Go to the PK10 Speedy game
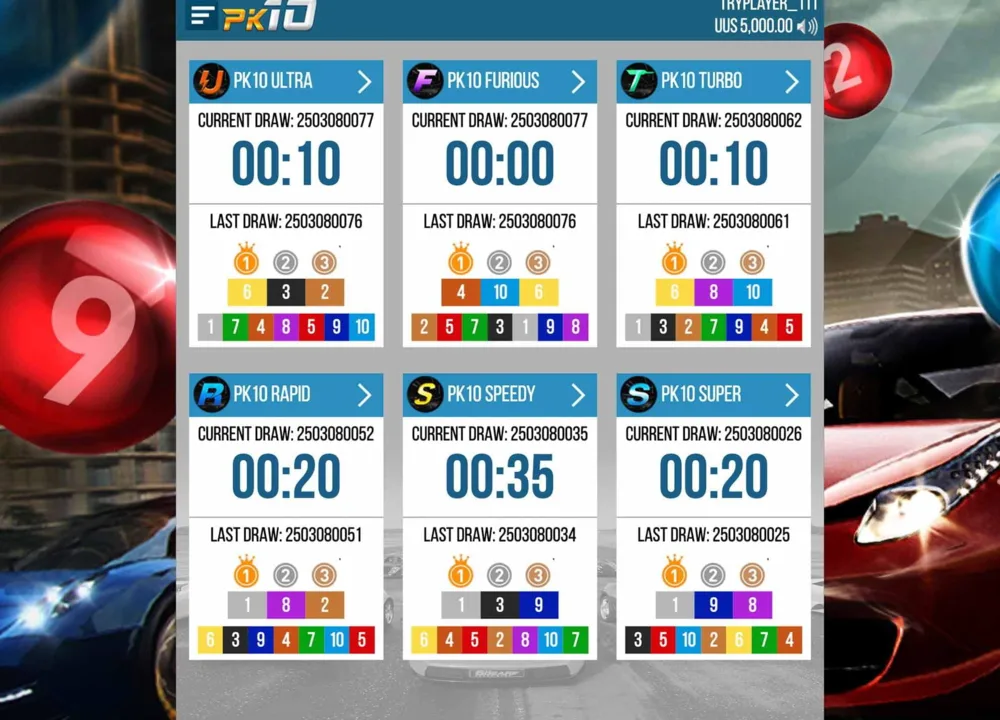1000x720 pixels. tap(500, 395)
